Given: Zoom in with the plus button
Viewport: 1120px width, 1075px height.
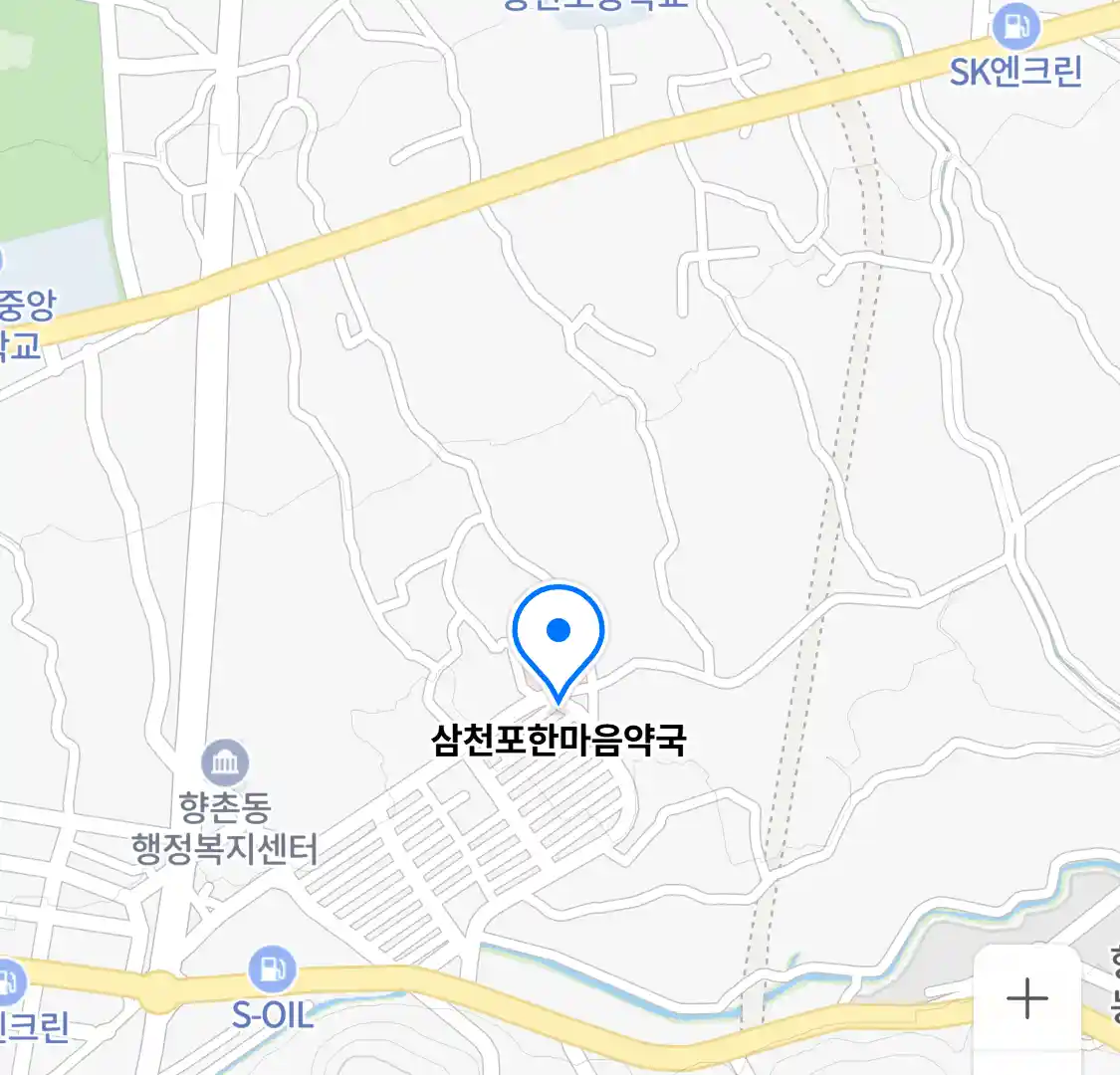Looking at the screenshot, I should tap(1026, 998).
